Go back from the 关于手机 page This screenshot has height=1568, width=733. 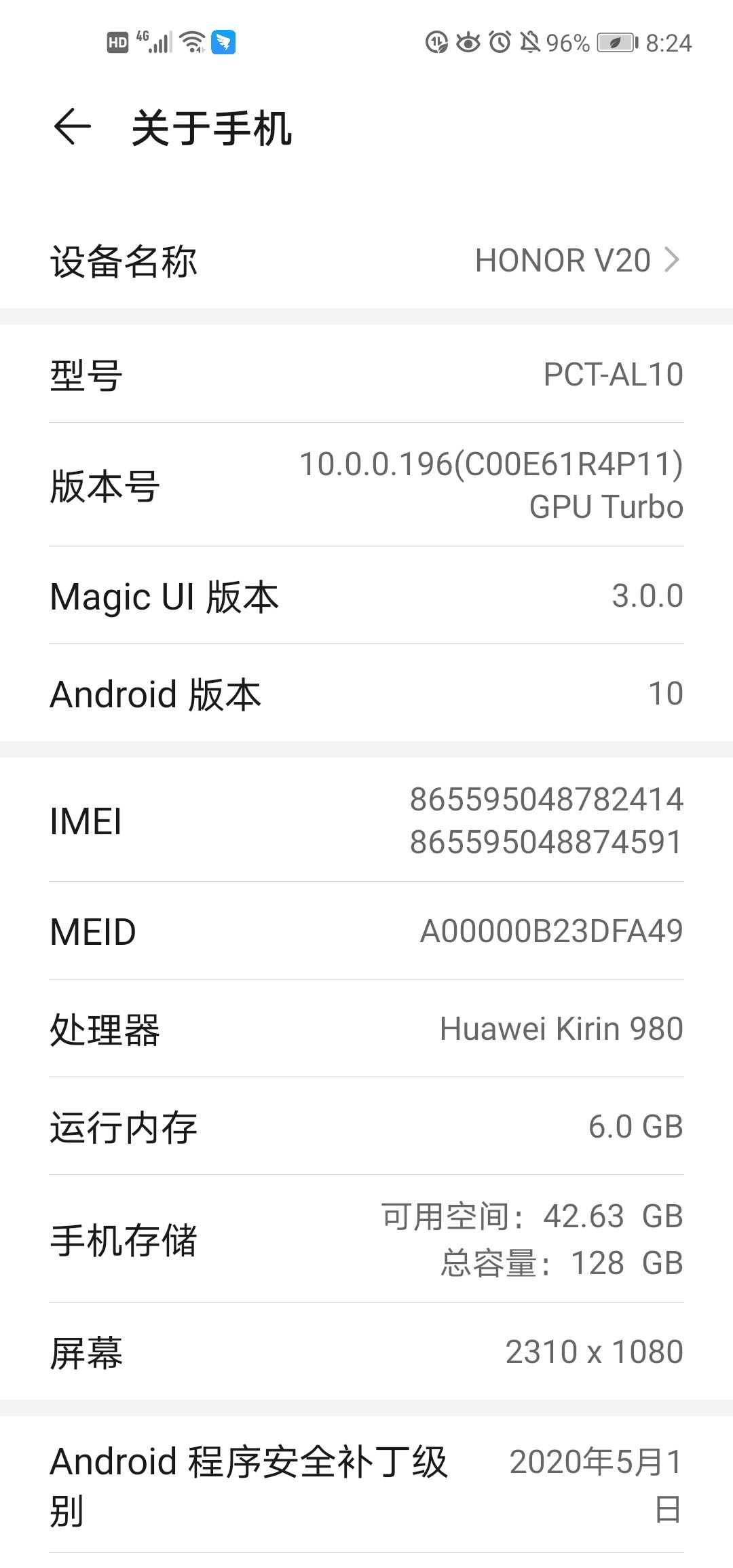coord(72,127)
